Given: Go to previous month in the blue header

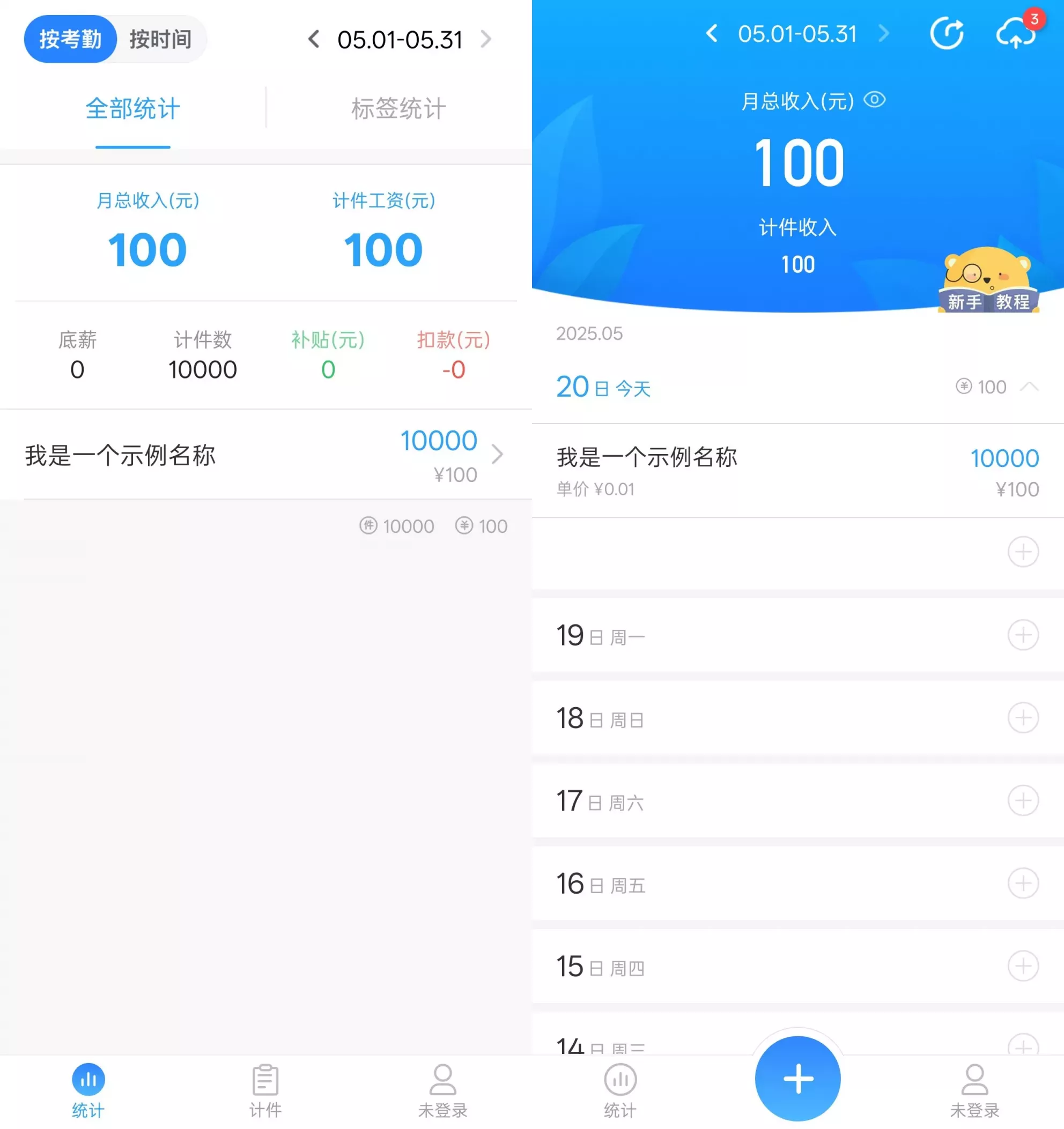Looking at the screenshot, I should tap(711, 34).
